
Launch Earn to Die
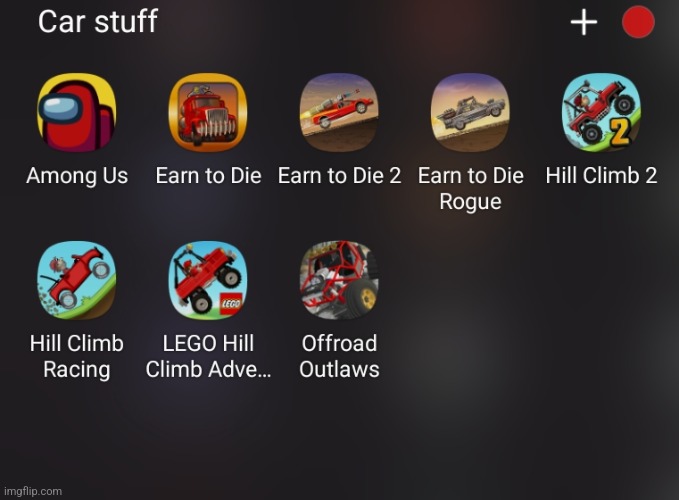(208, 113)
